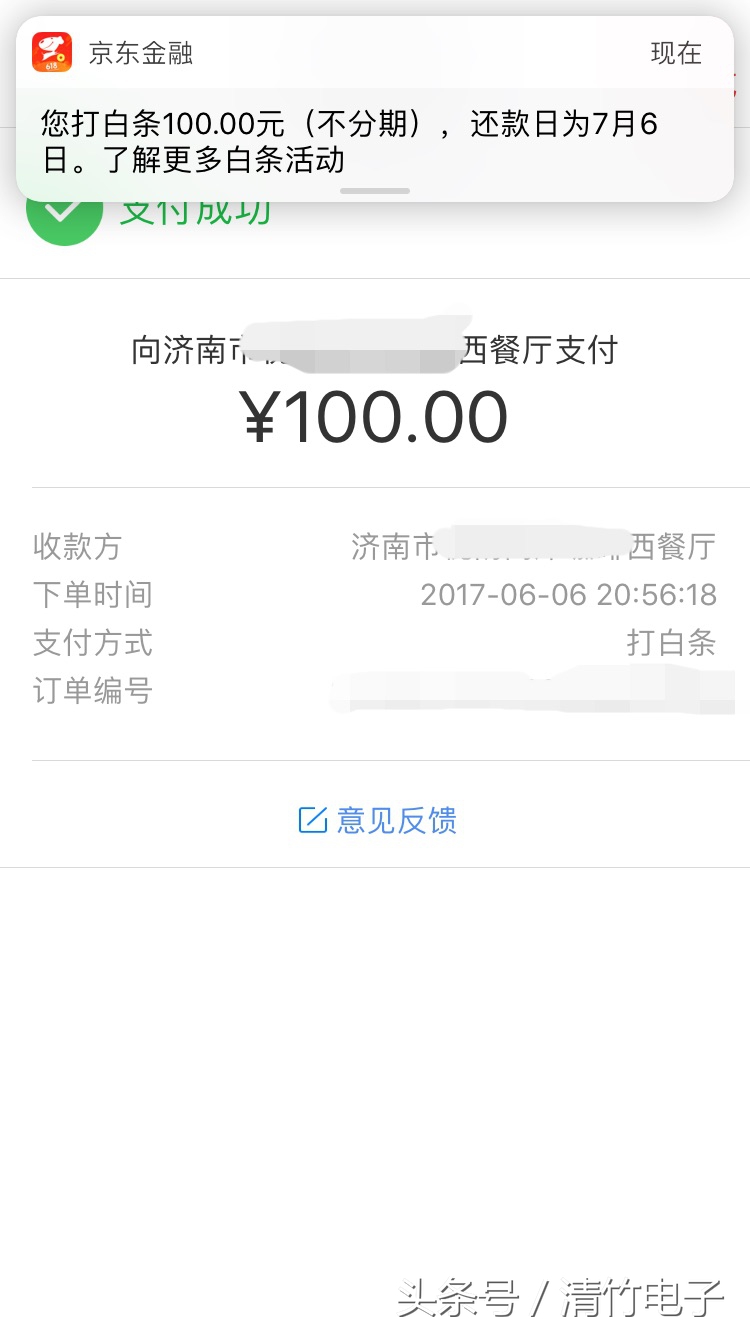The width and height of the screenshot is (750, 1334).
Task: Select the 2017-06-06 order time entry
Action: click(568, 594)
